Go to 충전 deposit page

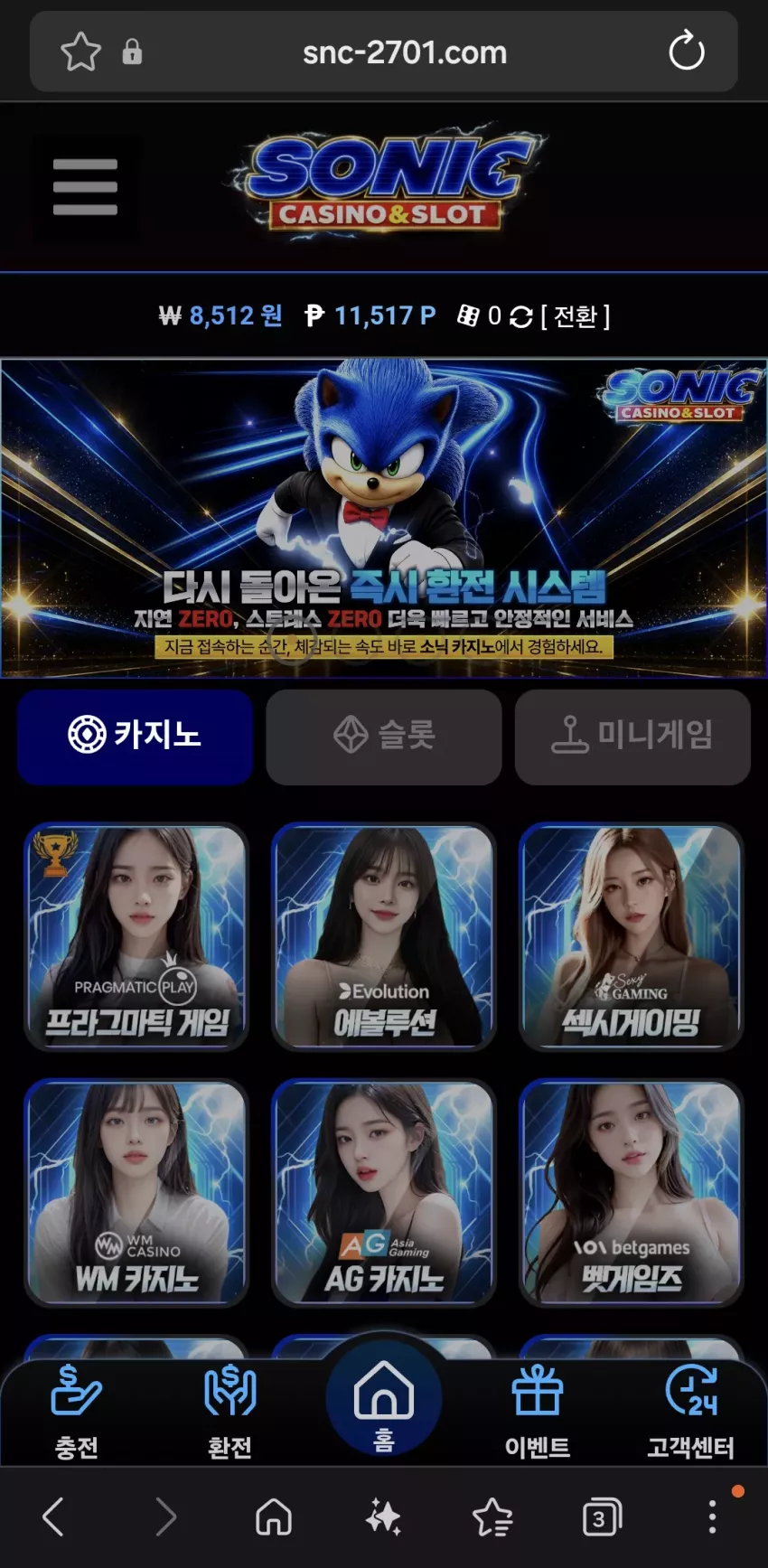click(x=77, y=1413)
